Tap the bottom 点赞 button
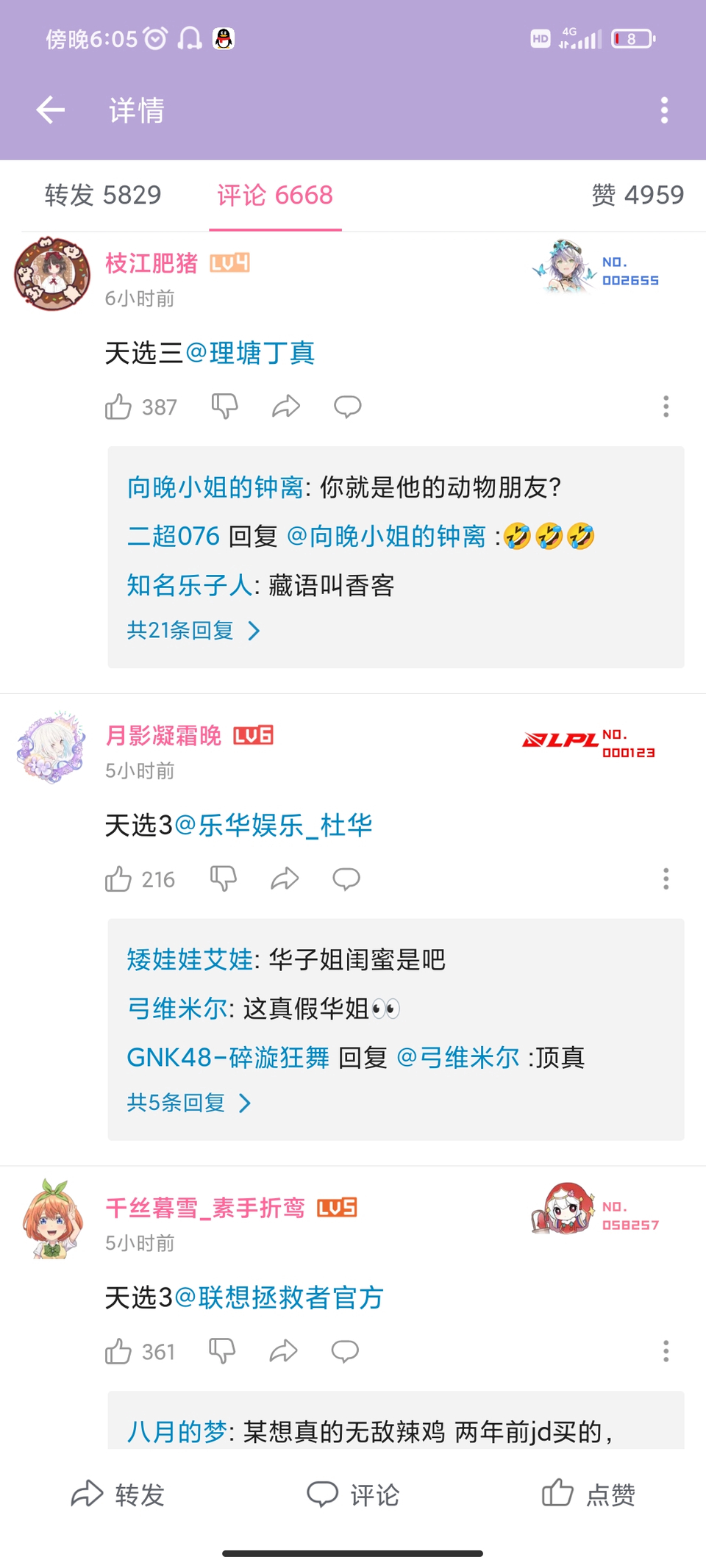This screenshot has height=1568, width=706. pos(588,1494)
